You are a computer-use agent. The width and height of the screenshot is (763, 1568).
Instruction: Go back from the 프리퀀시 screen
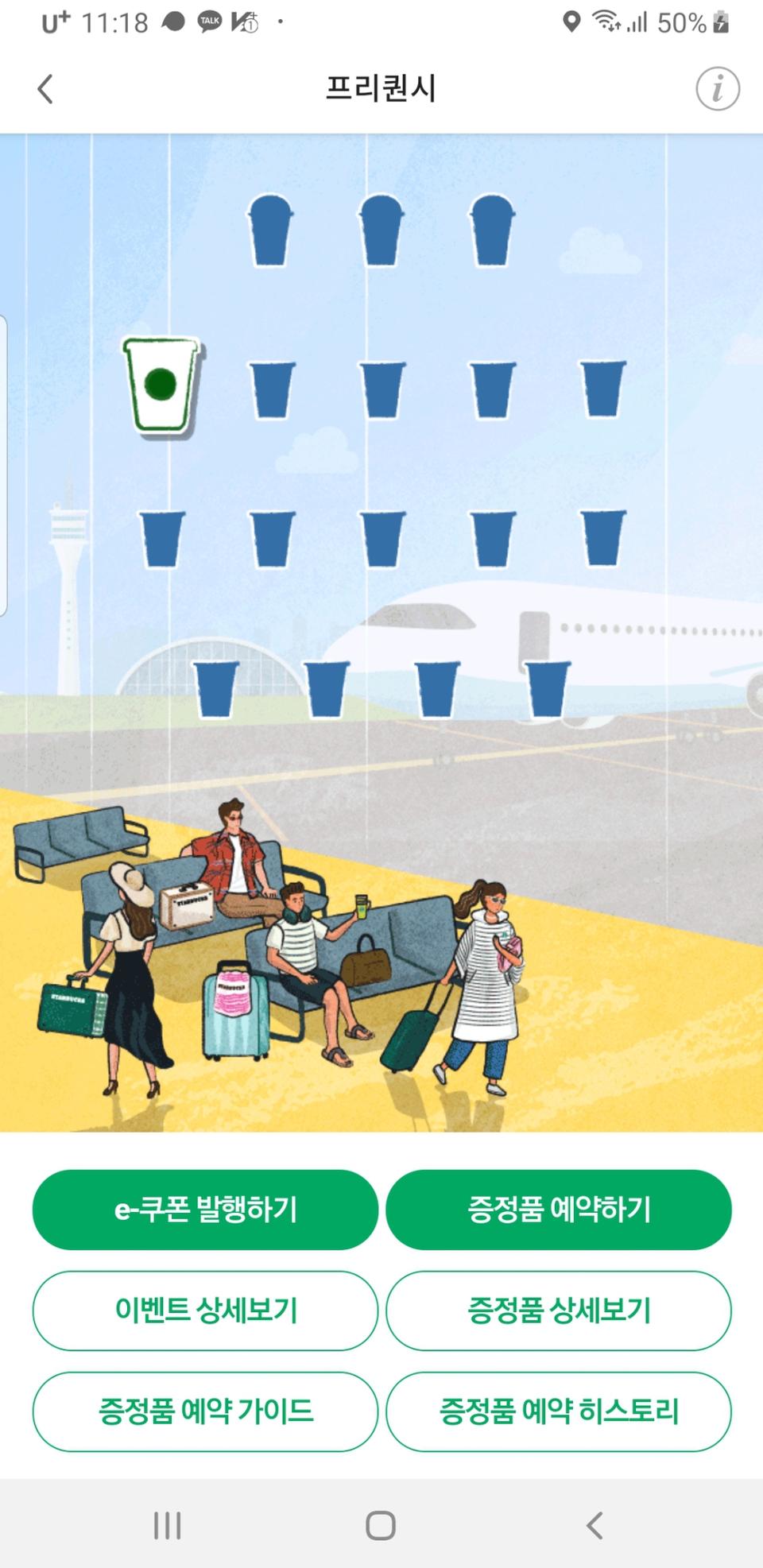(45, 89)
